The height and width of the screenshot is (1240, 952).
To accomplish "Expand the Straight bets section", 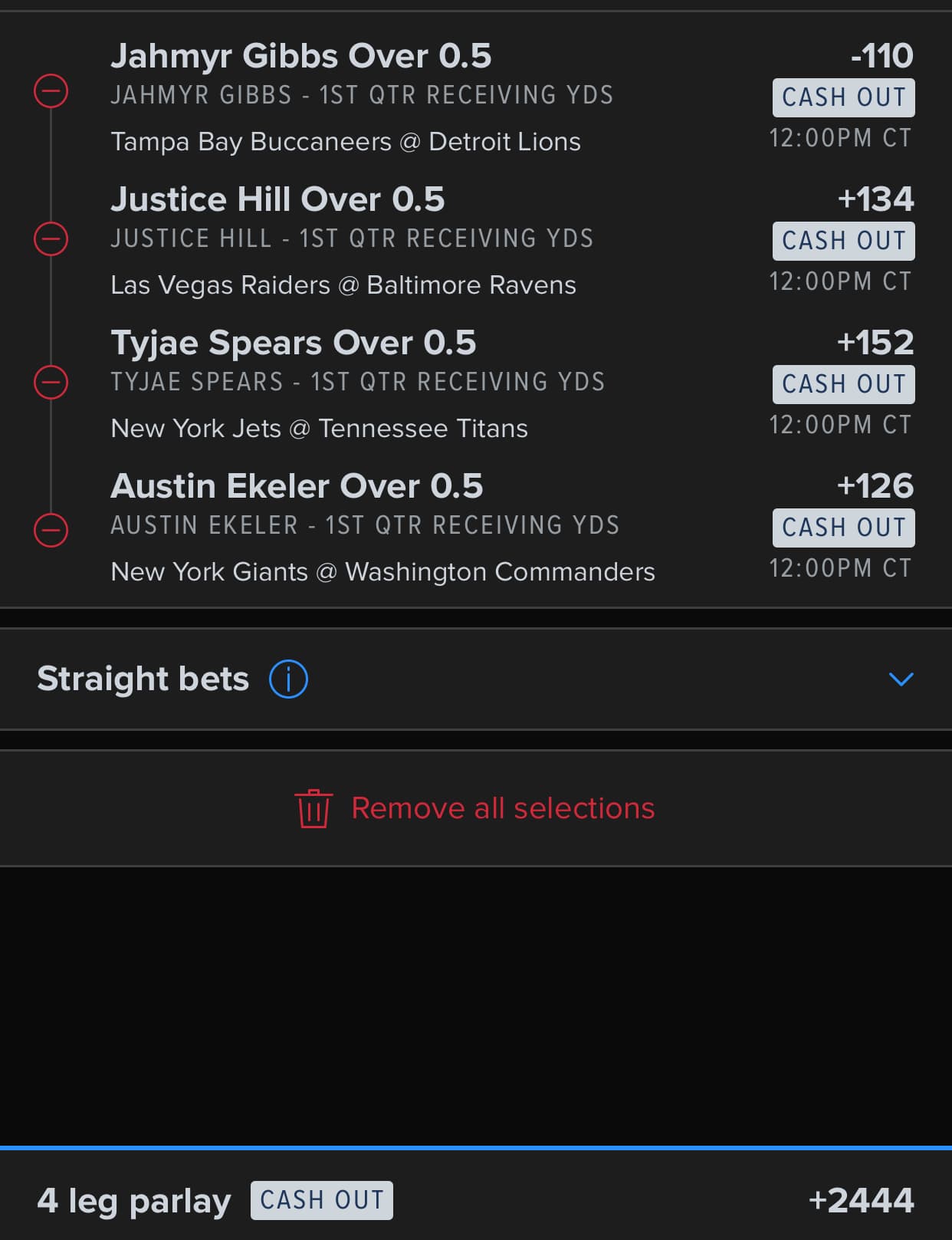I will tap(901, 679).
